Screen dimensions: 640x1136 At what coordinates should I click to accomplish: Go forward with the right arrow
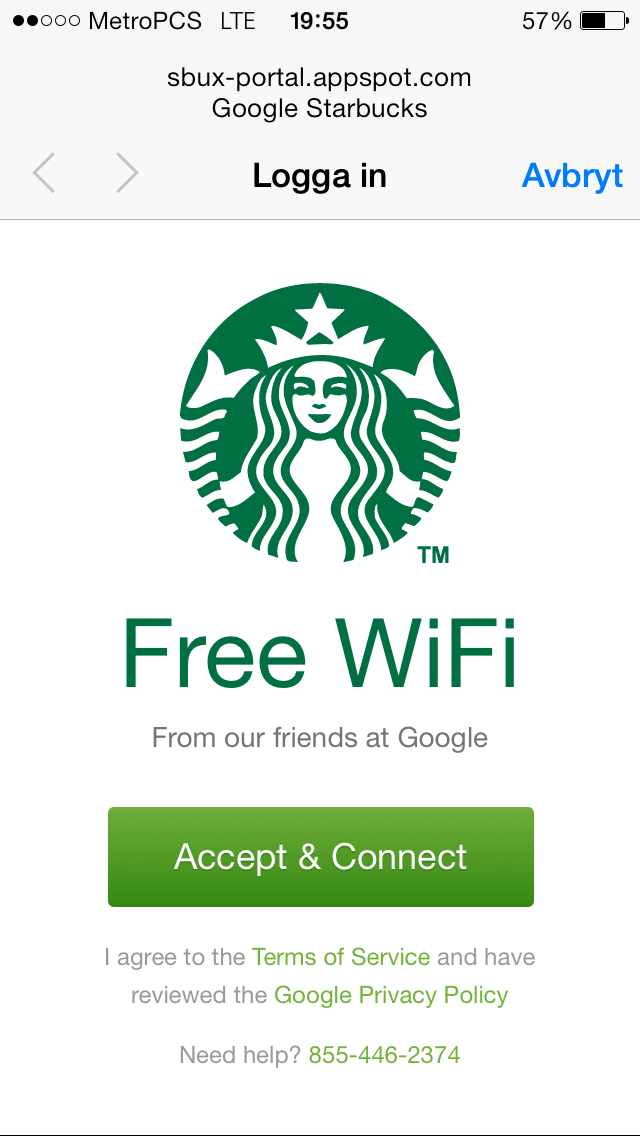click(x=128, y=174)
